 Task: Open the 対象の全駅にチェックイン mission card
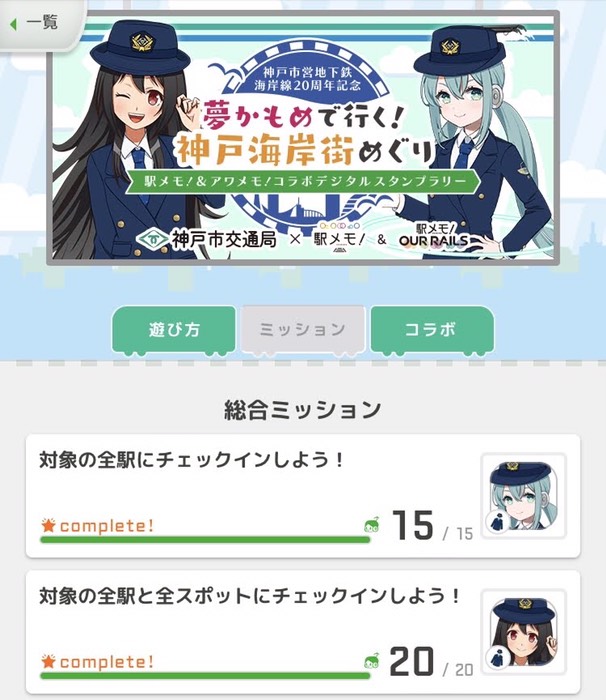[x=300, y=497]
